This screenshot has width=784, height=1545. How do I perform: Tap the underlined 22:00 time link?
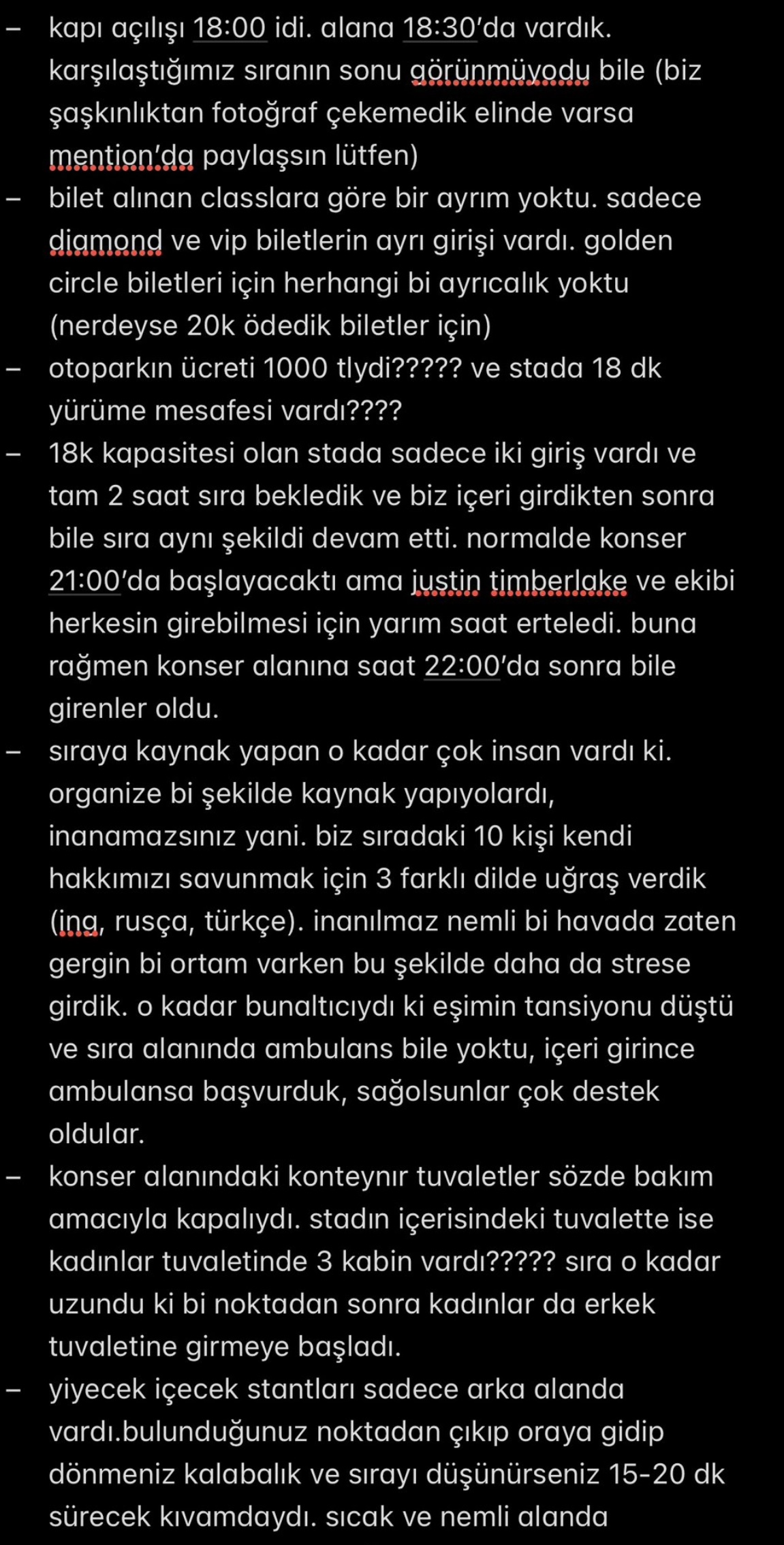click(x=462, y=666)
